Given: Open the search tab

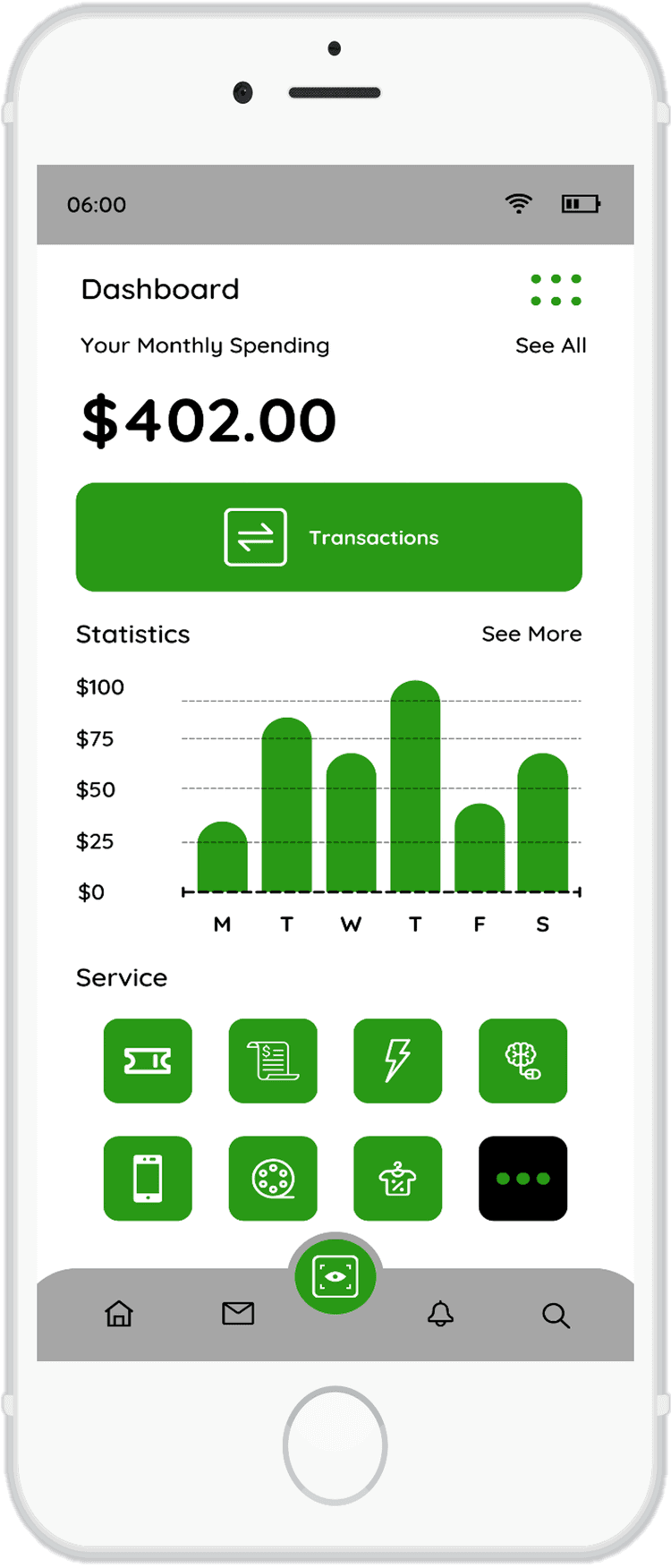Looking at the screenshot, I should point(556,1315).
